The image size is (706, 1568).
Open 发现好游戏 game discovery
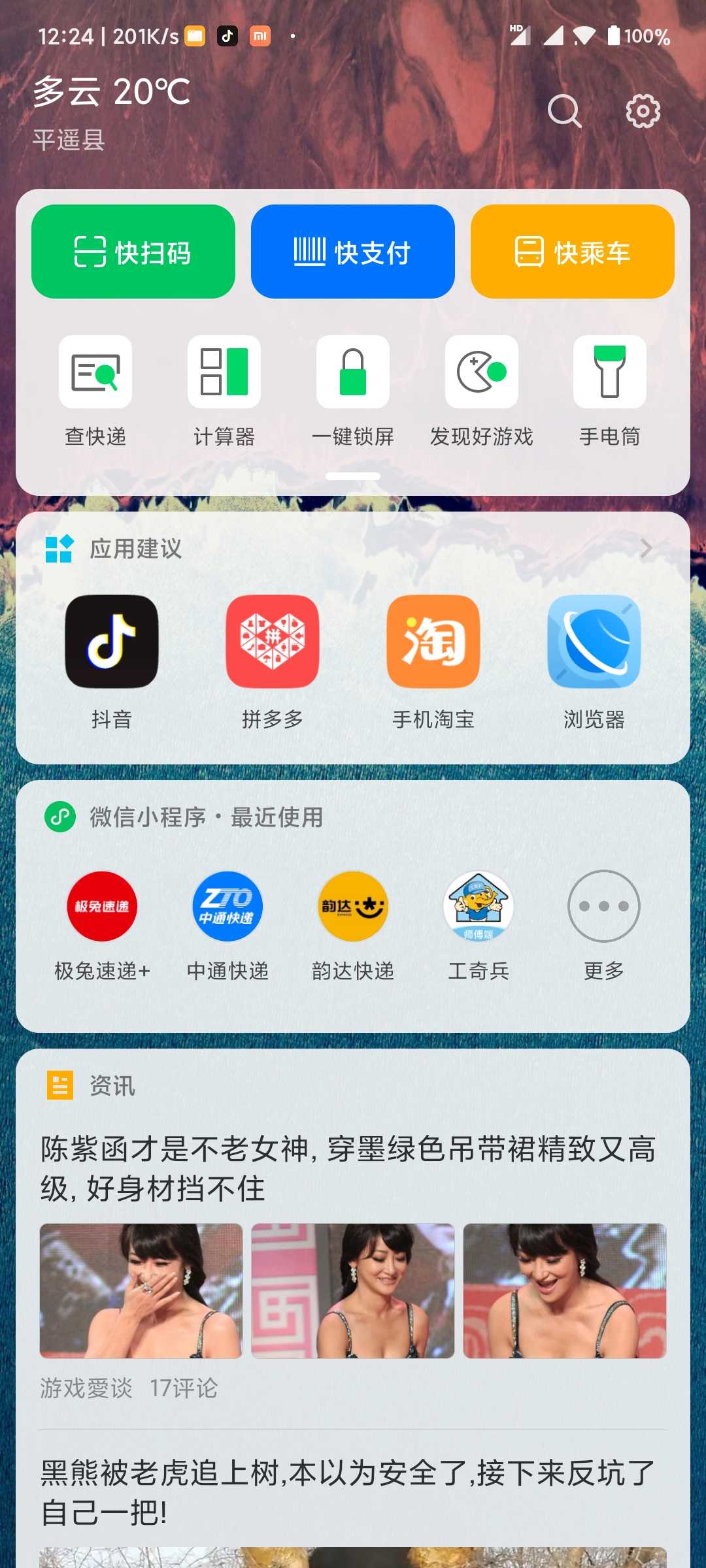click(482, 391)
